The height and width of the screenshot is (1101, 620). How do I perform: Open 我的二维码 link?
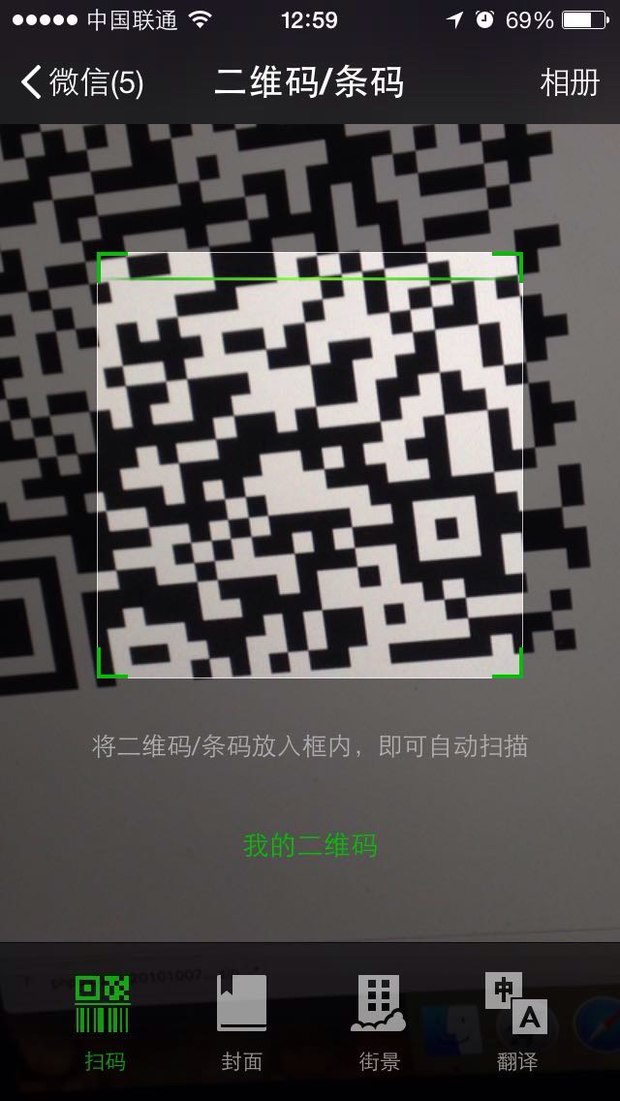coord(310,845)
